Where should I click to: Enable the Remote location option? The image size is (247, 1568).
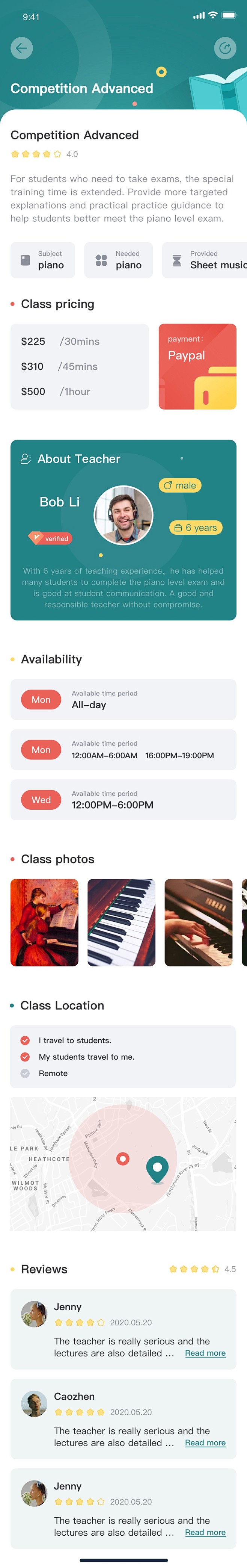[x=25, y=1073]
